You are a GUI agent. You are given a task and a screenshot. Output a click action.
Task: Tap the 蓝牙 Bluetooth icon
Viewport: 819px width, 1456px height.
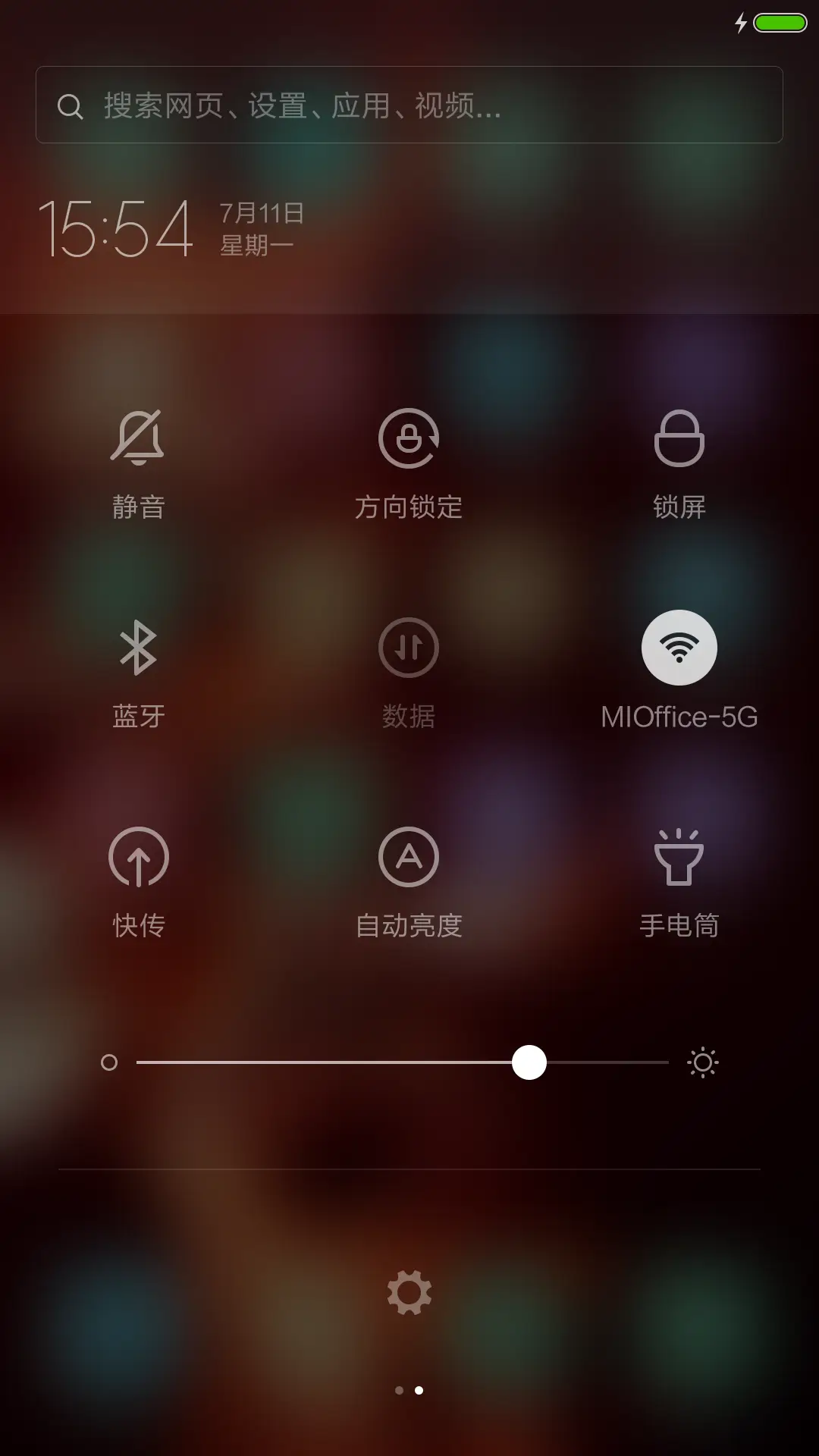138,648
